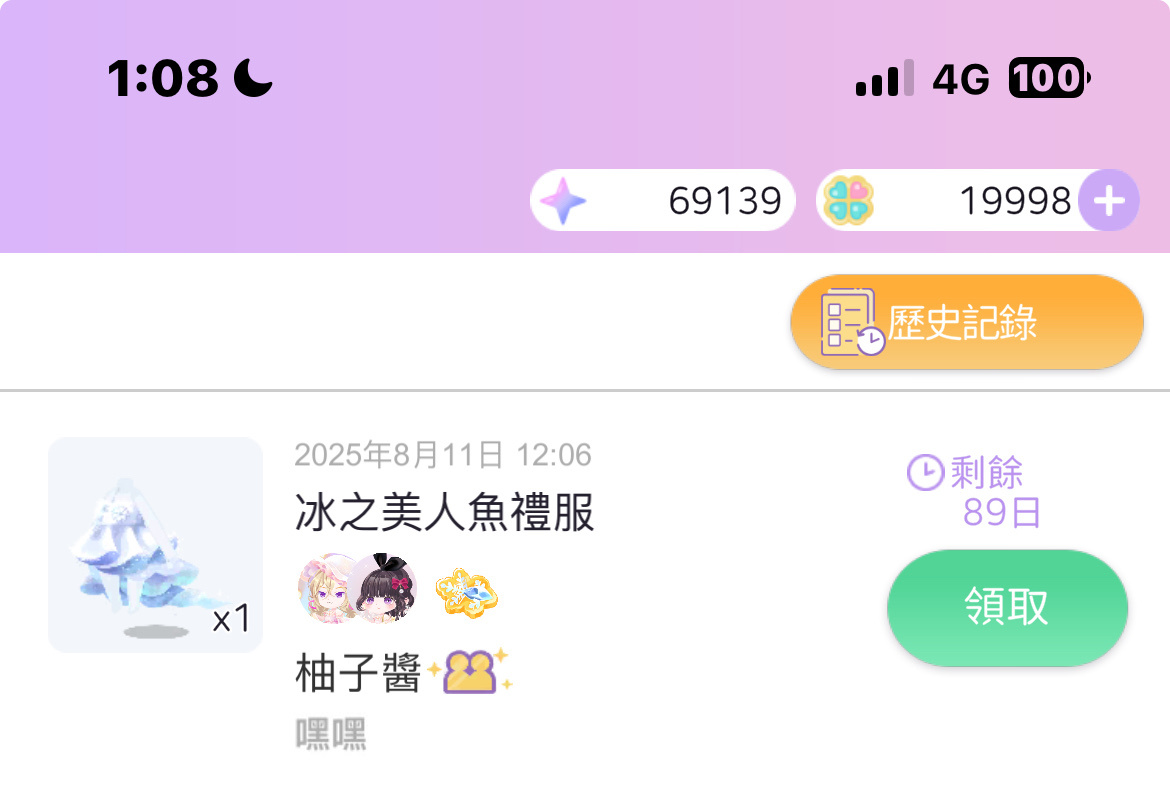
Task: Claim the 冰之美人魚禮服 gift with 領取
Action: [x=1006, y=607]
